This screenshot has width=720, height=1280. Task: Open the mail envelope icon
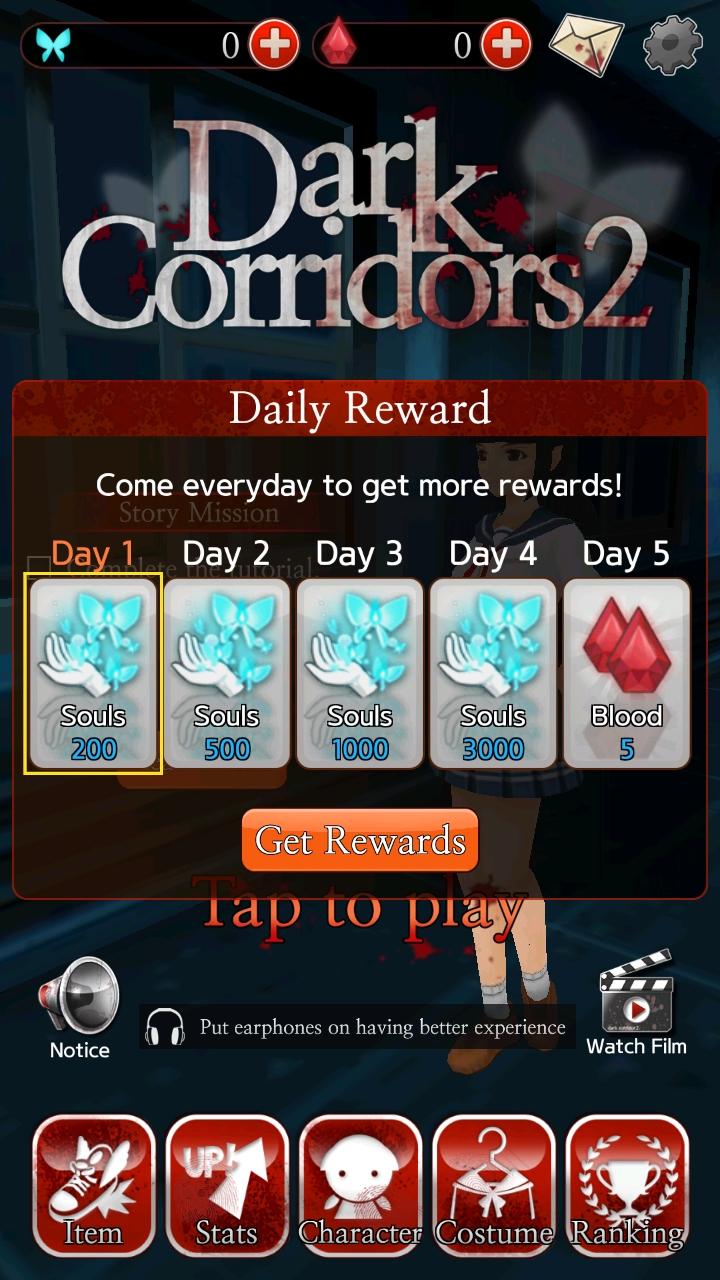[586, 44]
